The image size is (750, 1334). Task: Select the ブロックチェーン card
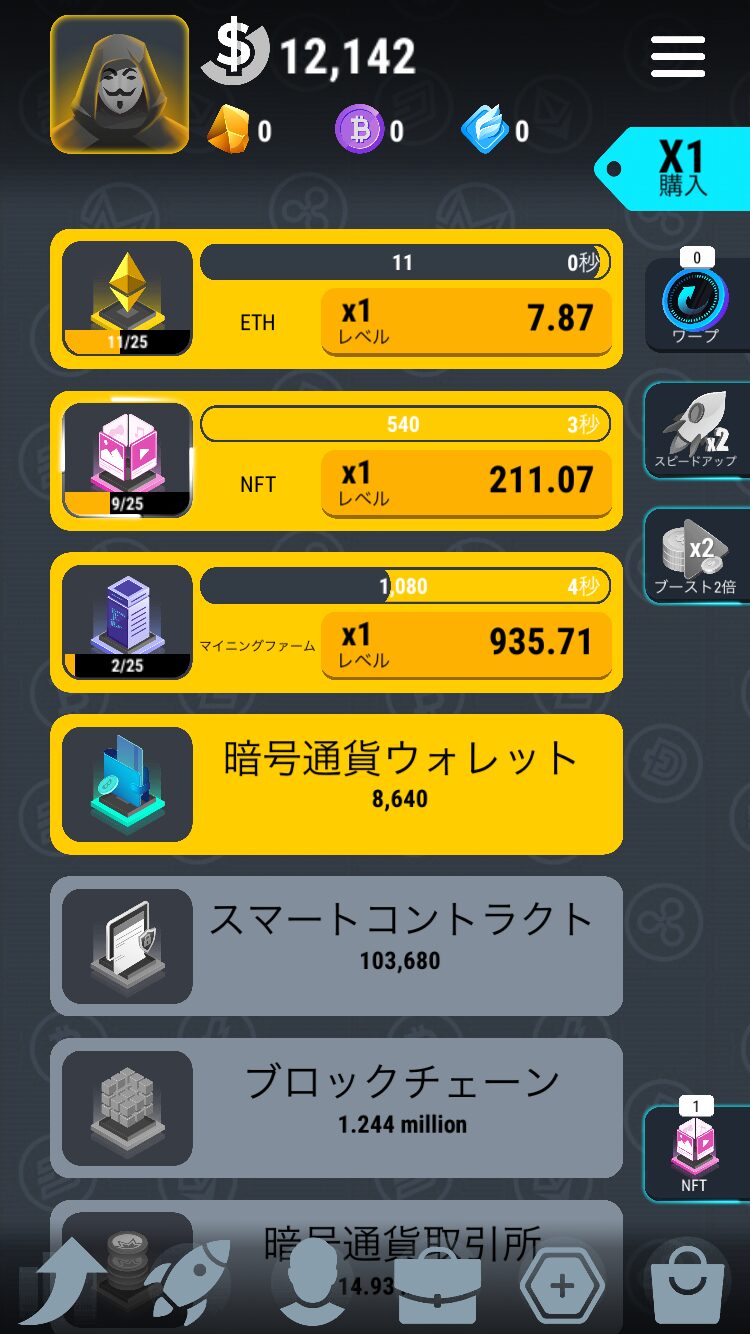tap(336, 1108)
